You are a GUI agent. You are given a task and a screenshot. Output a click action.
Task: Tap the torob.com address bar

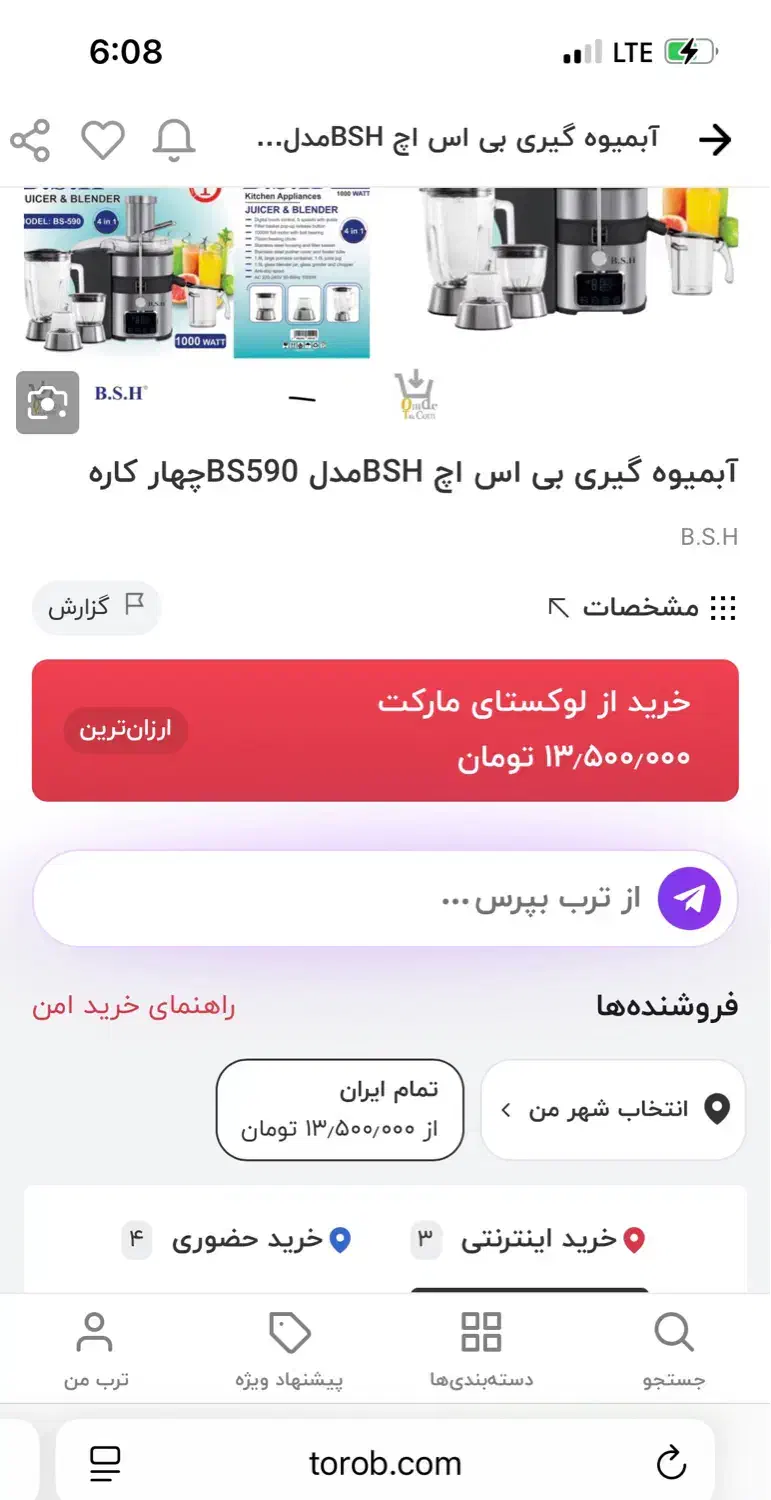pyautogui.click(x=385, y=1461)
